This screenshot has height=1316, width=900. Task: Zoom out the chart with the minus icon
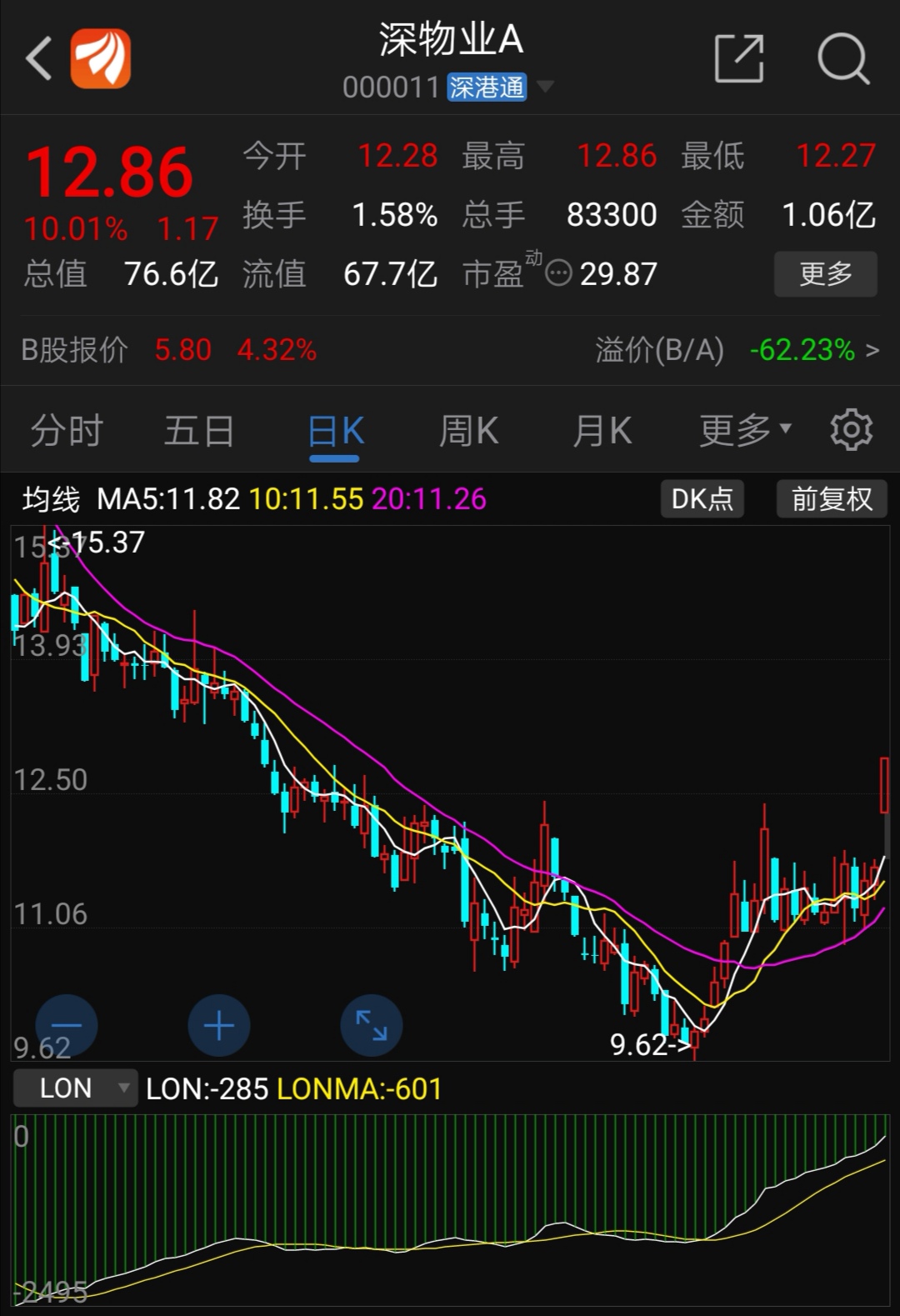(67, 1025)
